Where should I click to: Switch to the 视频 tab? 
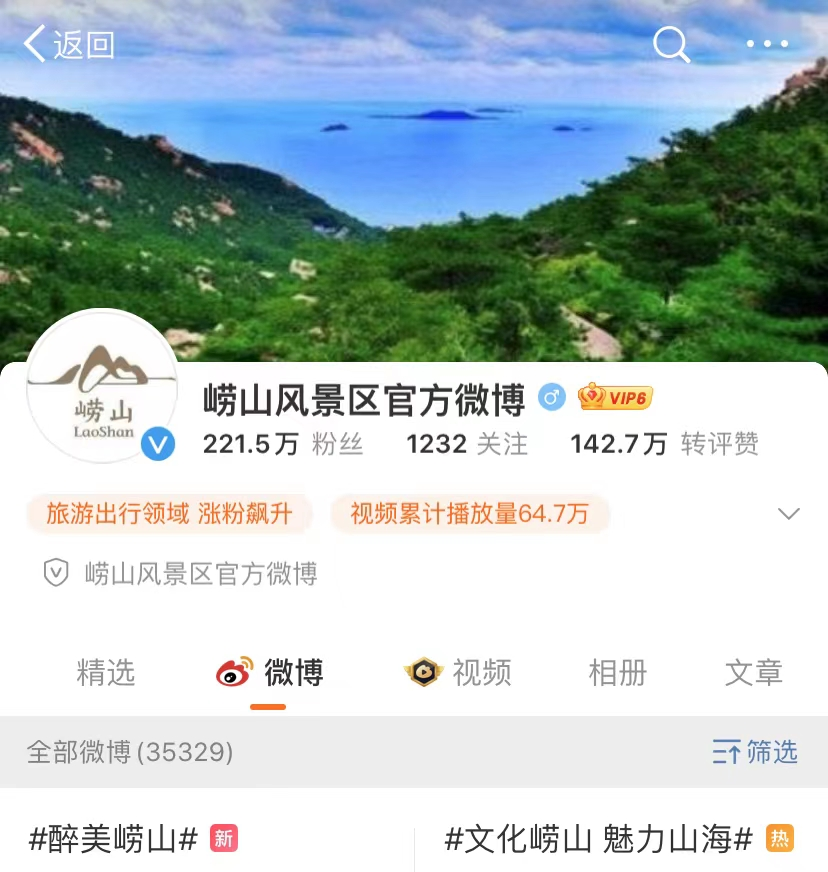pos(458,673)
